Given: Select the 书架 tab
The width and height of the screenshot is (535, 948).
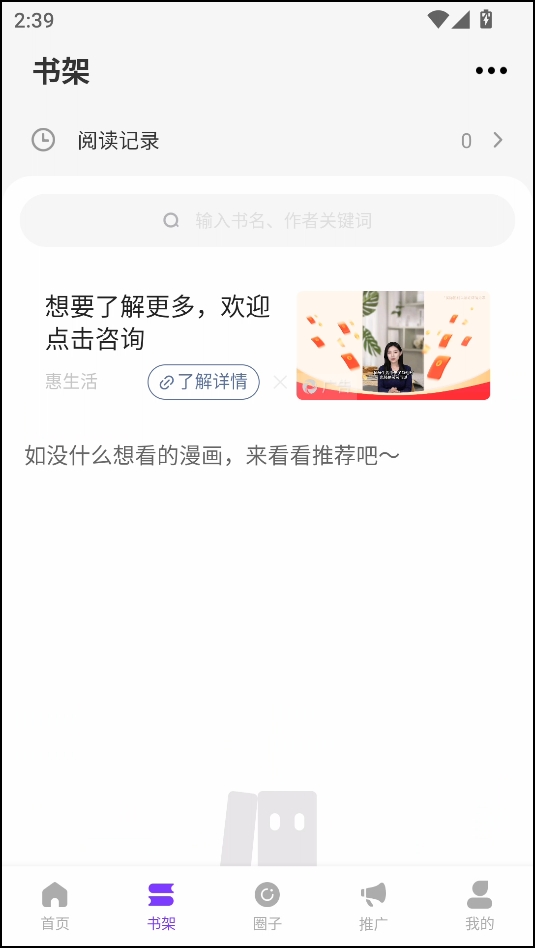Looking at the screenshot, I should (x=161, y=906).
